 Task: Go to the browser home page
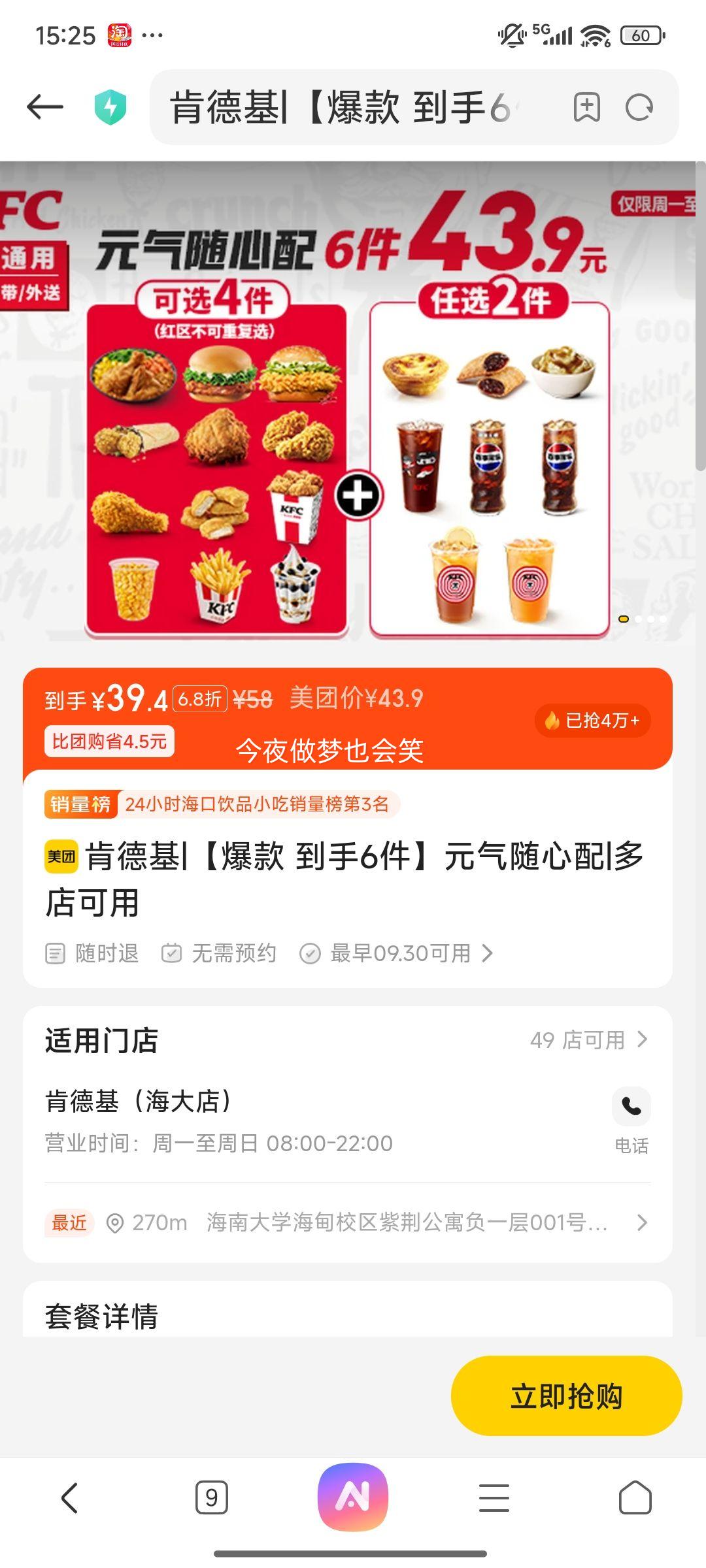(635, 1497)
